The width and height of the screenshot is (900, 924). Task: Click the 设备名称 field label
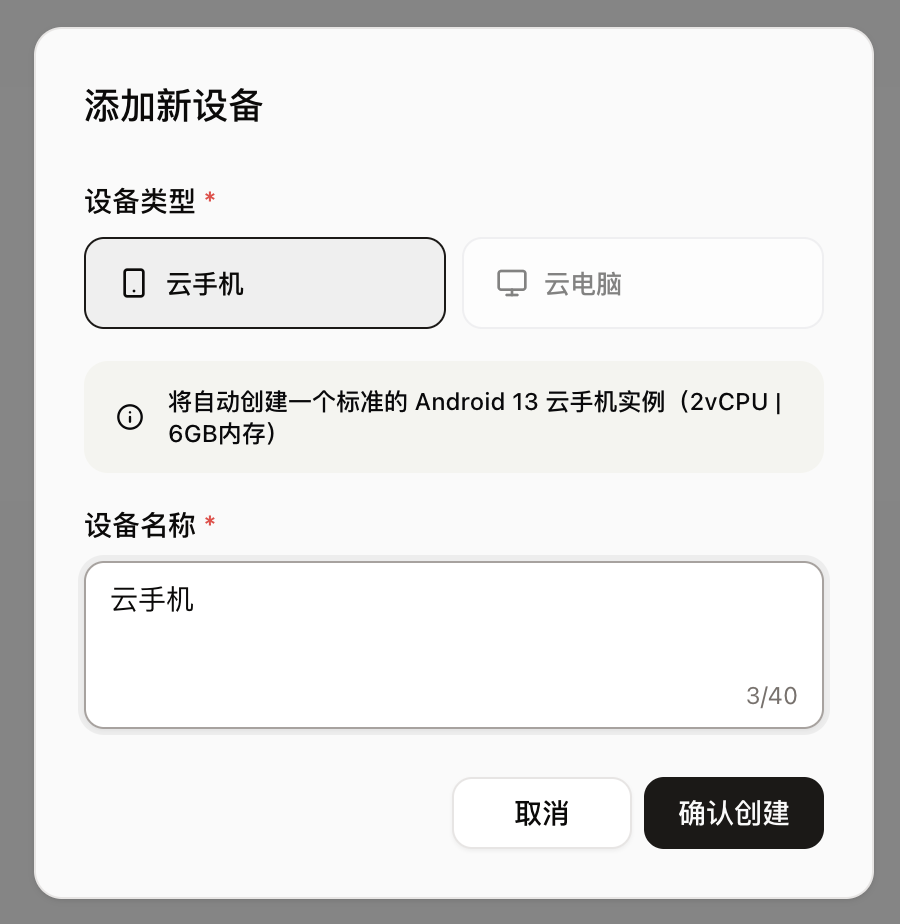[139, 527]
